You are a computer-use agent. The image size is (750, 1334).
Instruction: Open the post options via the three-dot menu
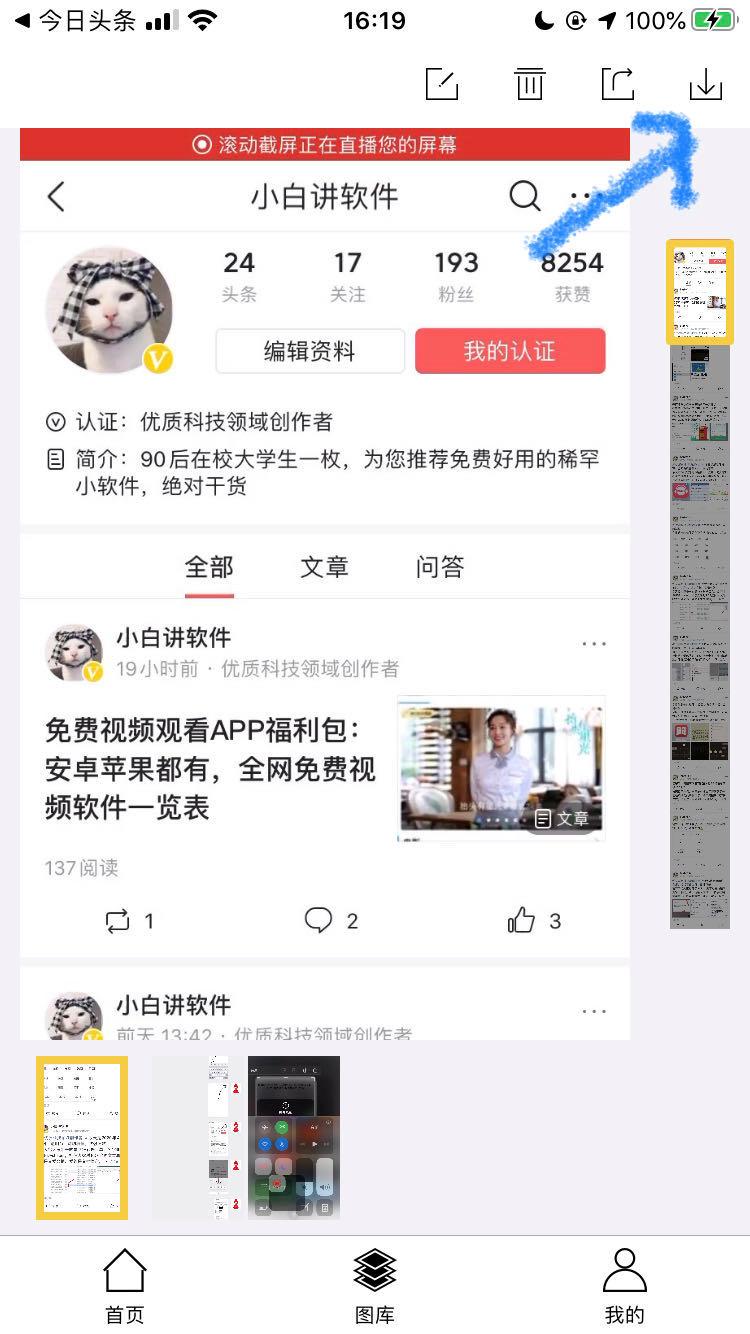point(594,643)
